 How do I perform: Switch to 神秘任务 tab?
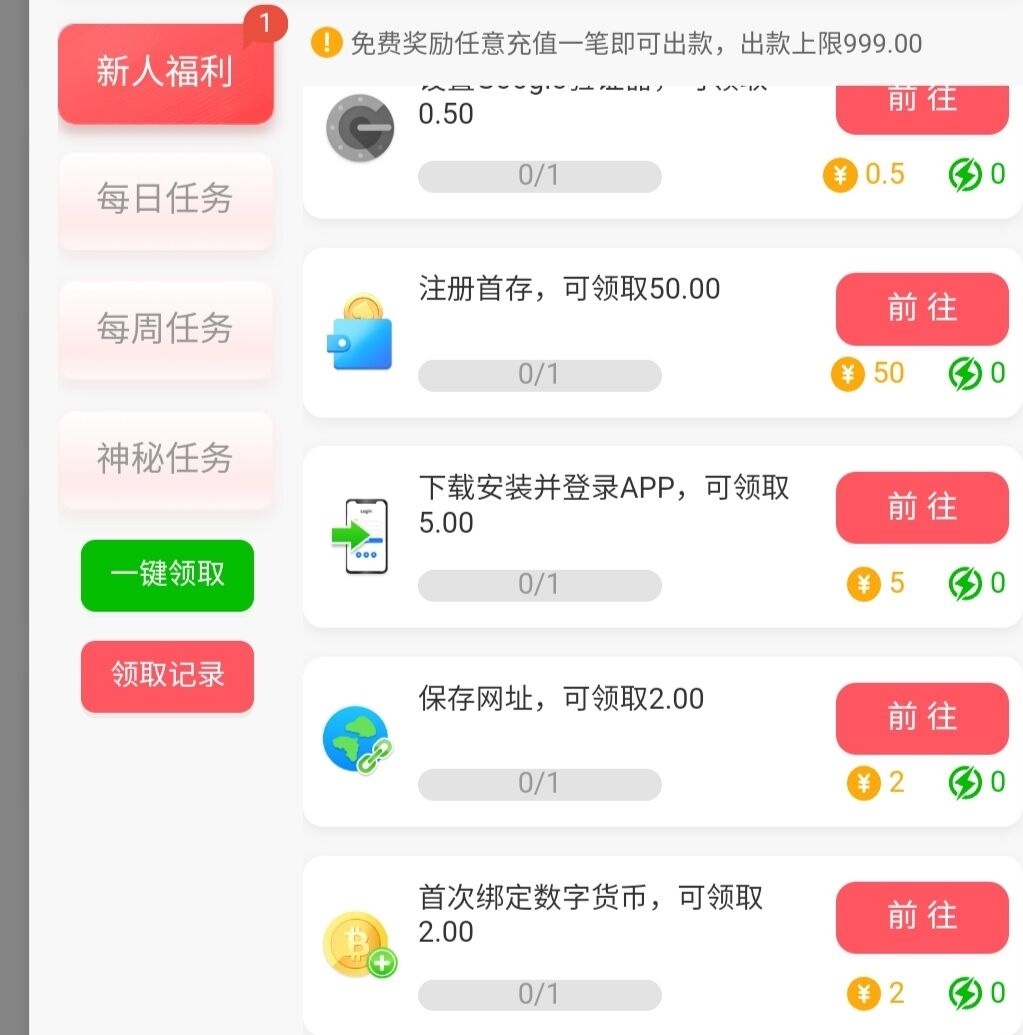165,459
